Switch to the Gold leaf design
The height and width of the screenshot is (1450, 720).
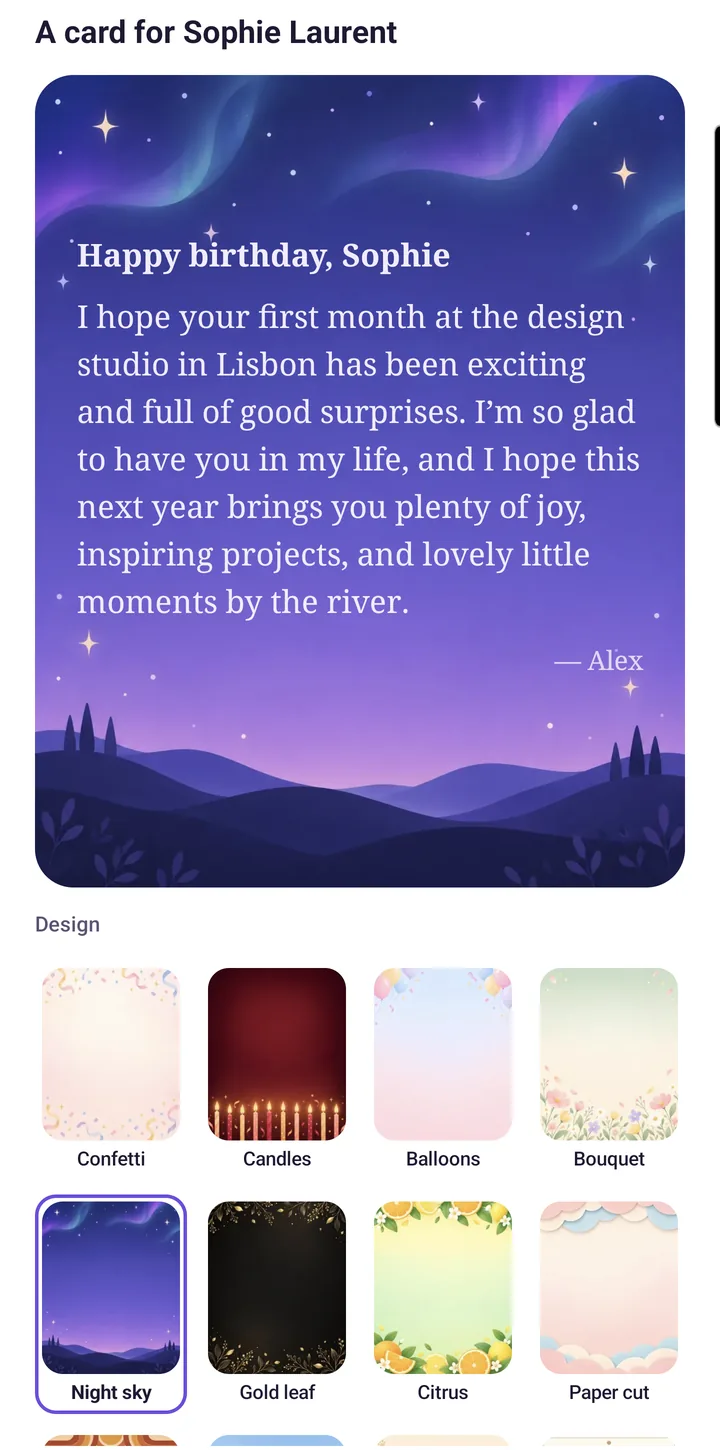277,1303
